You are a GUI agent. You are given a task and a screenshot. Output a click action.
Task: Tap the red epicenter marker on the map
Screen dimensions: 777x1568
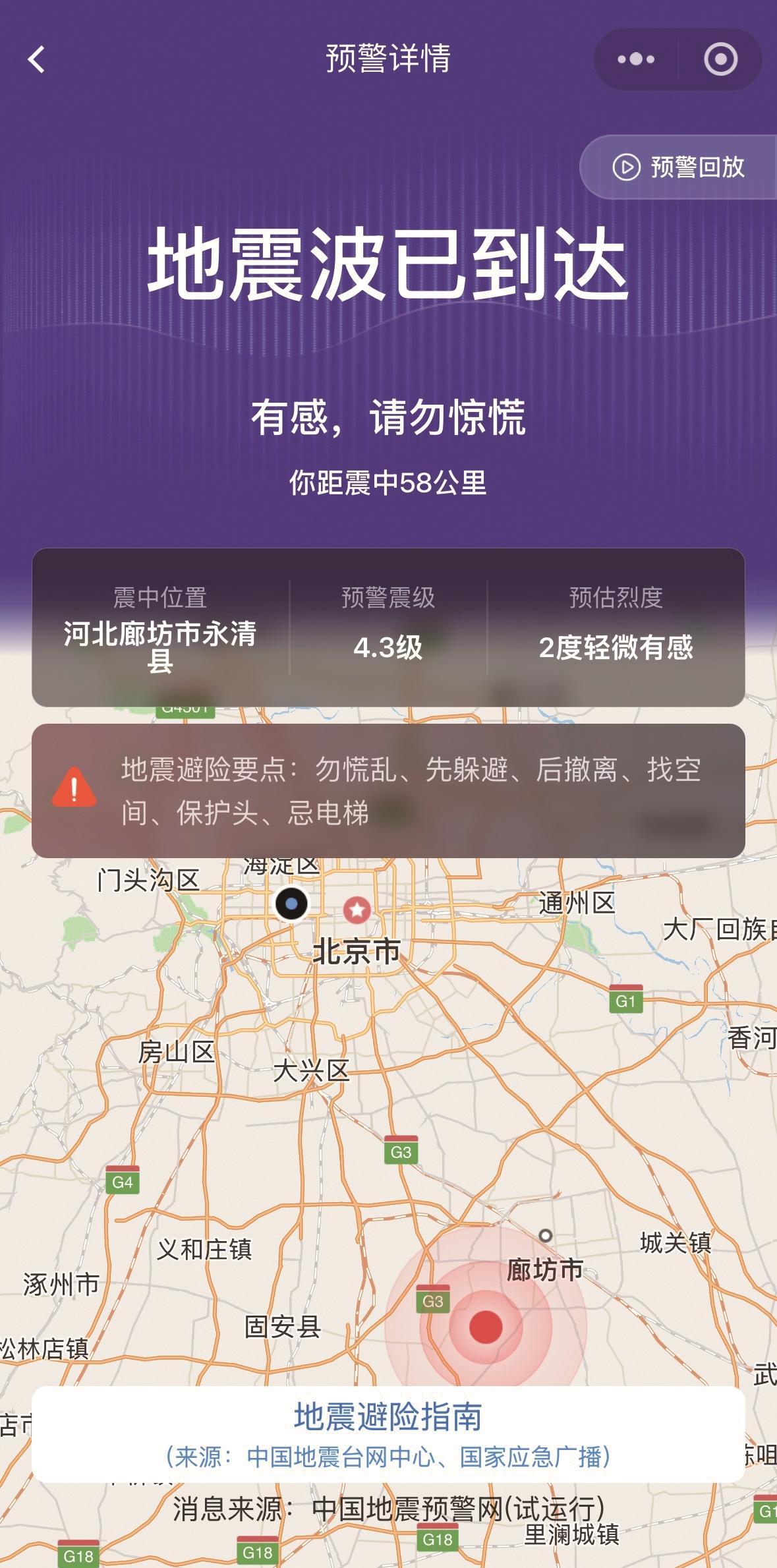[486, 1327]
